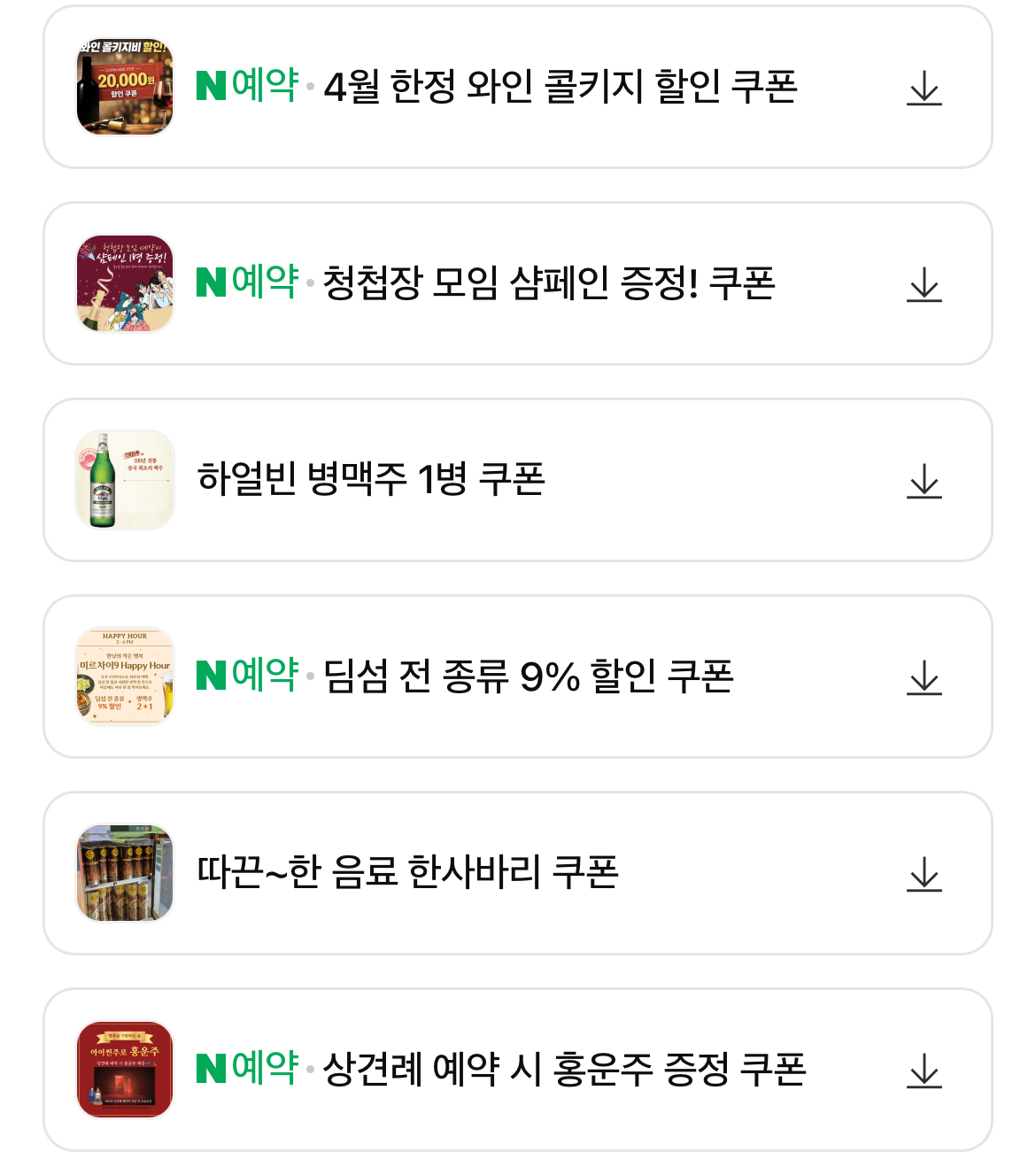Open the 하얼빈 병맥주 1병 coupon card
Viewport: 1036px width, 1152px height.
(x=518, y=480)
